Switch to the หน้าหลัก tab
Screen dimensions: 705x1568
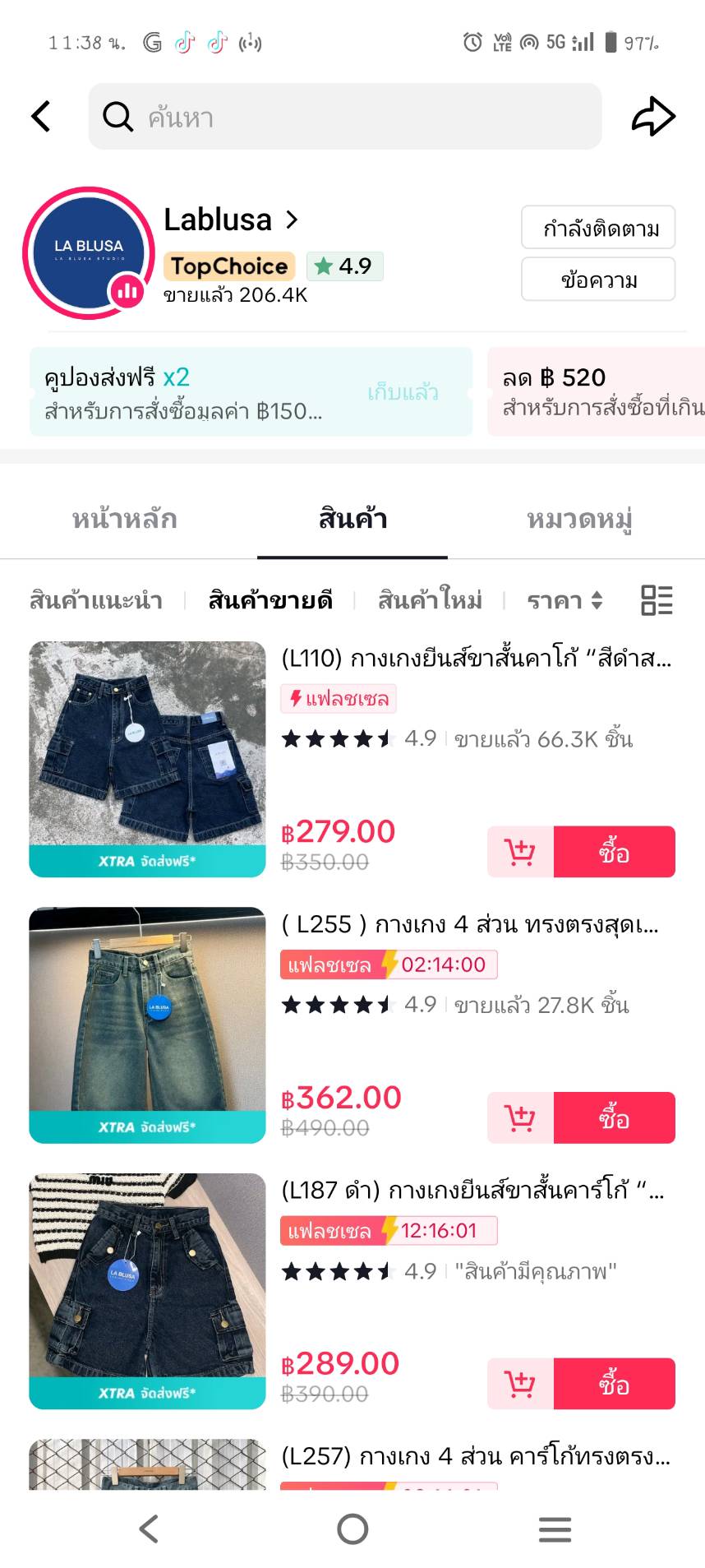coord(125,520)
